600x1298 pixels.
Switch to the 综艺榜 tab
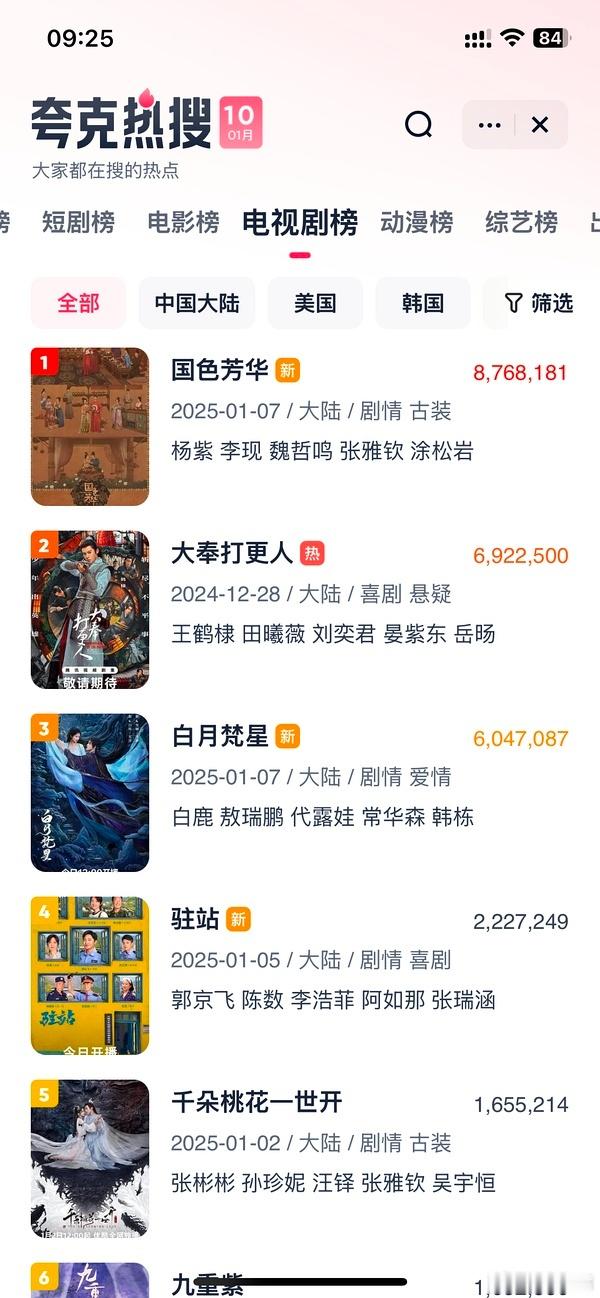(x=522, y=222)
